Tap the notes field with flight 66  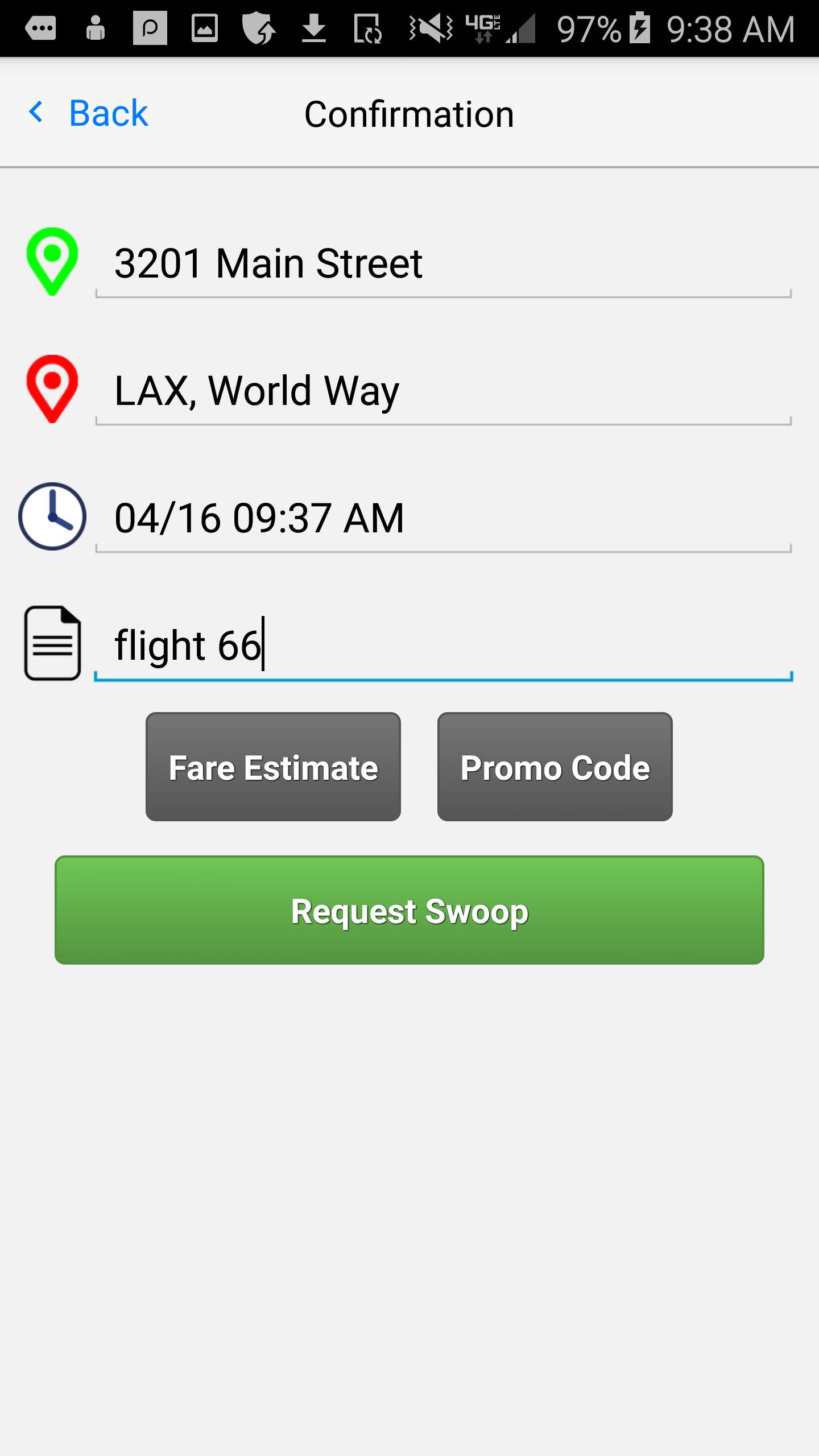point(442,646)
